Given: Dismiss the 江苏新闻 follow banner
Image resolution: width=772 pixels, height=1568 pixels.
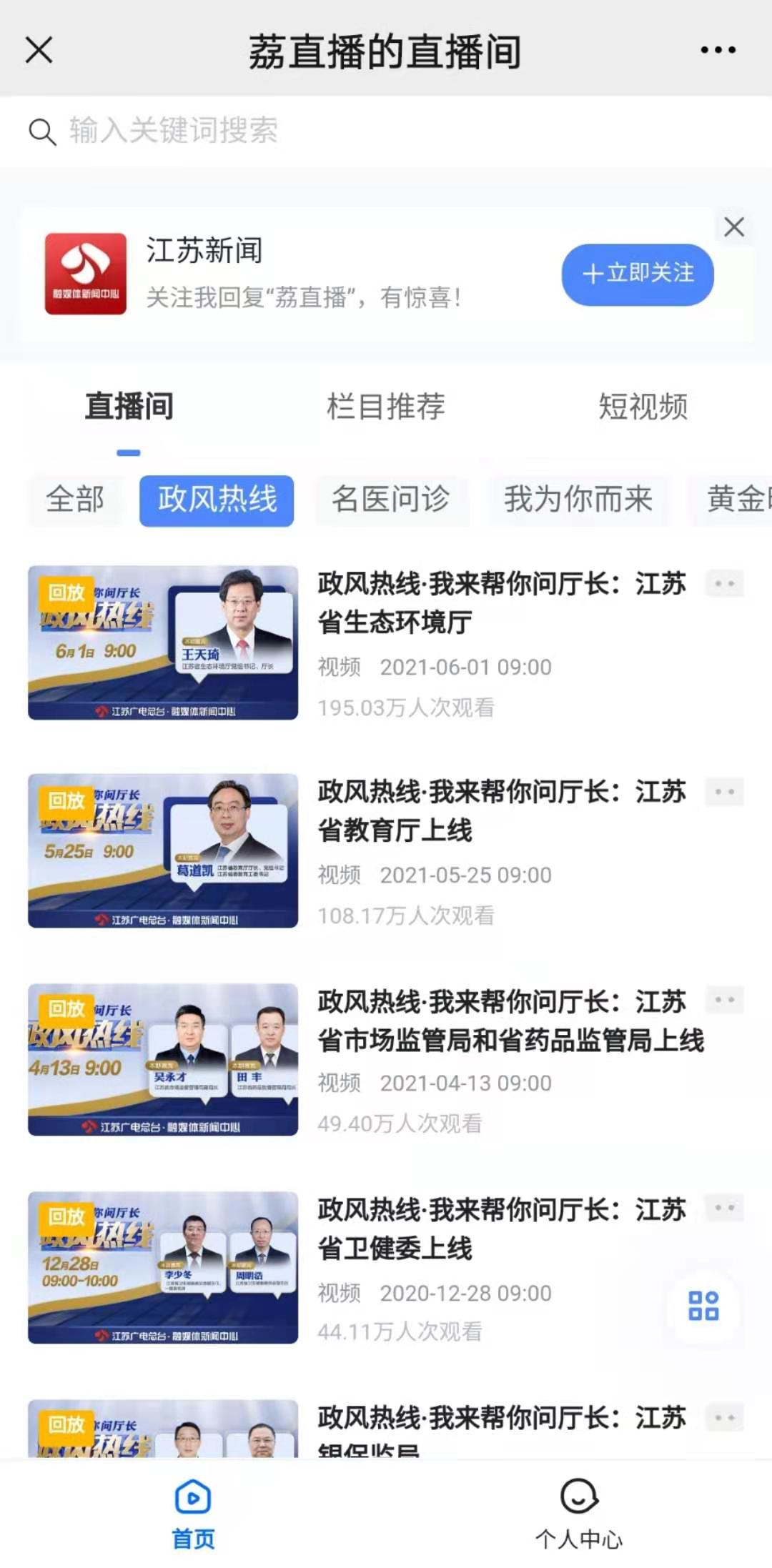Looking at the screenshot, I should coord(734,227).
